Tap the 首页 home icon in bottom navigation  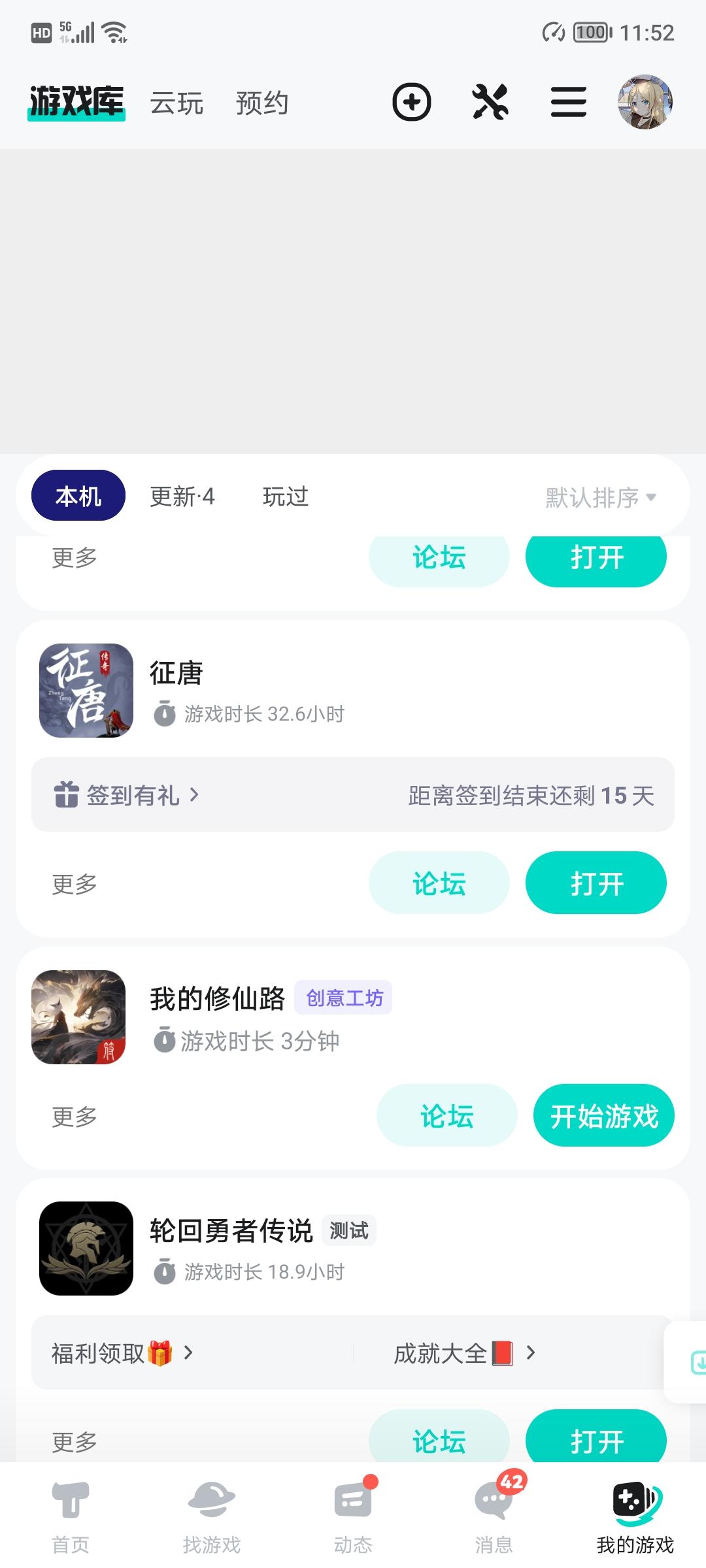(69, 1516)
